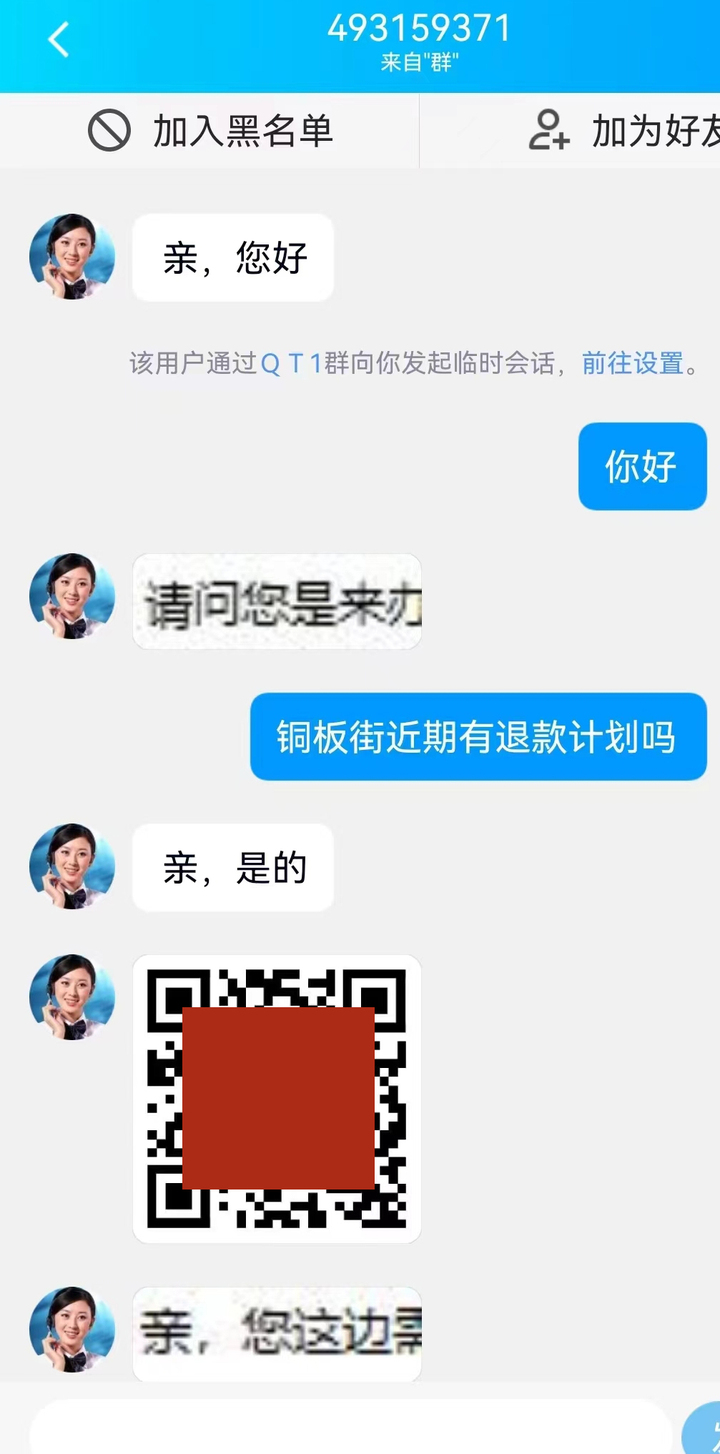This screenshot has width=720, height=1454.
Task: Open the QT1 group link
Action: click(x=291, y=363)
